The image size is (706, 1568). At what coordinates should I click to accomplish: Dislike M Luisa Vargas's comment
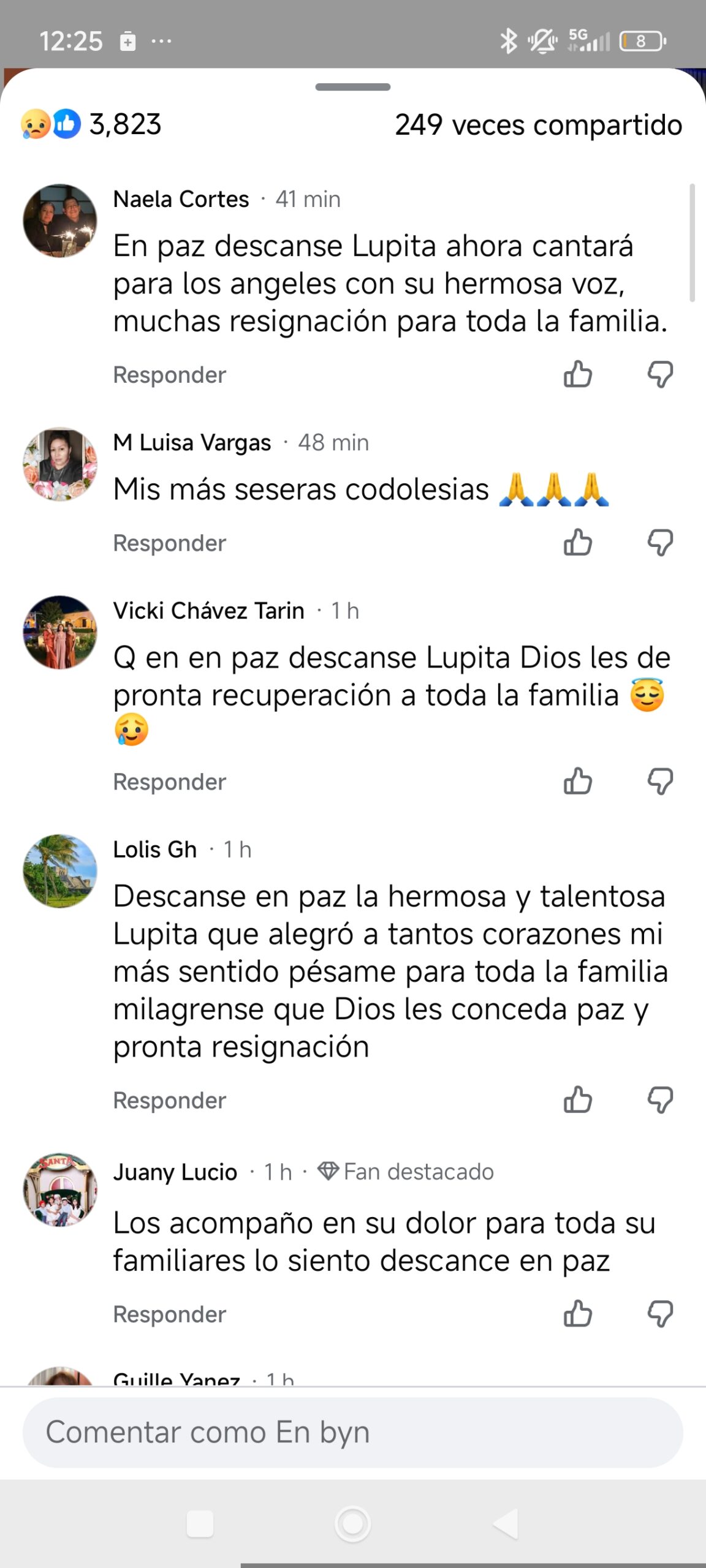[x=660, y=543]
